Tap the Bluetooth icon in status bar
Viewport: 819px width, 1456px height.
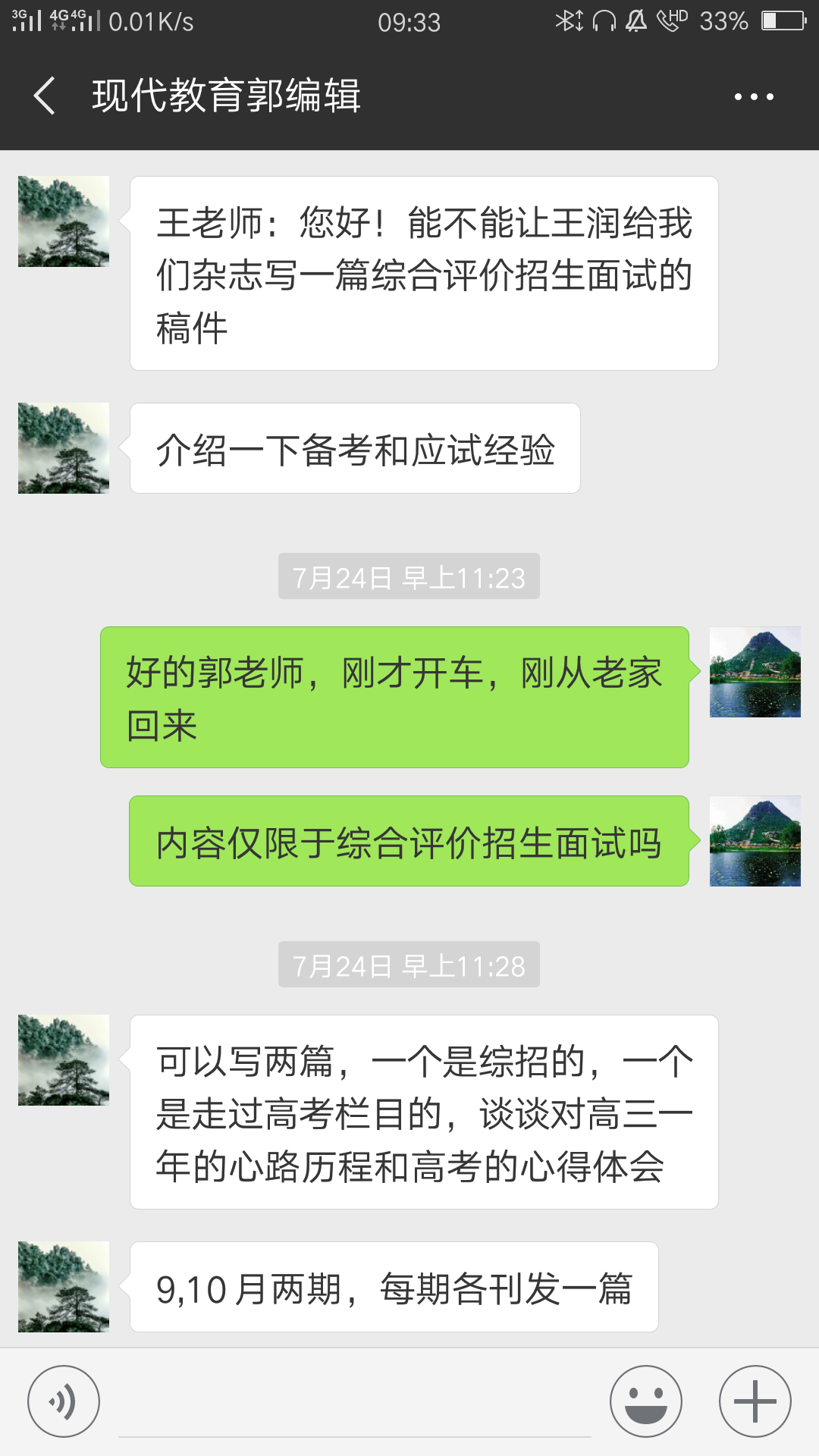click(568, 22)
